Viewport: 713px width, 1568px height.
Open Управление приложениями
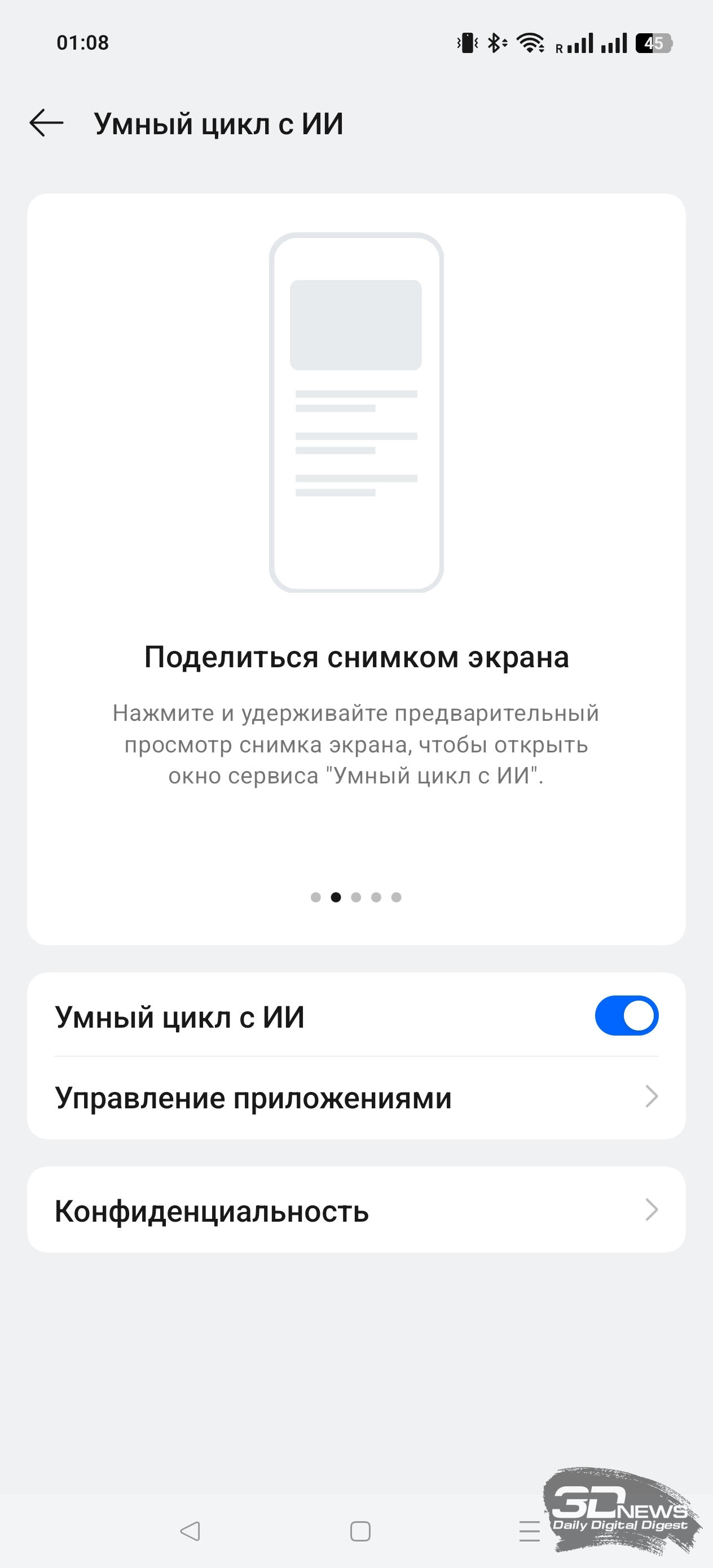click(x=356, y=1098)
